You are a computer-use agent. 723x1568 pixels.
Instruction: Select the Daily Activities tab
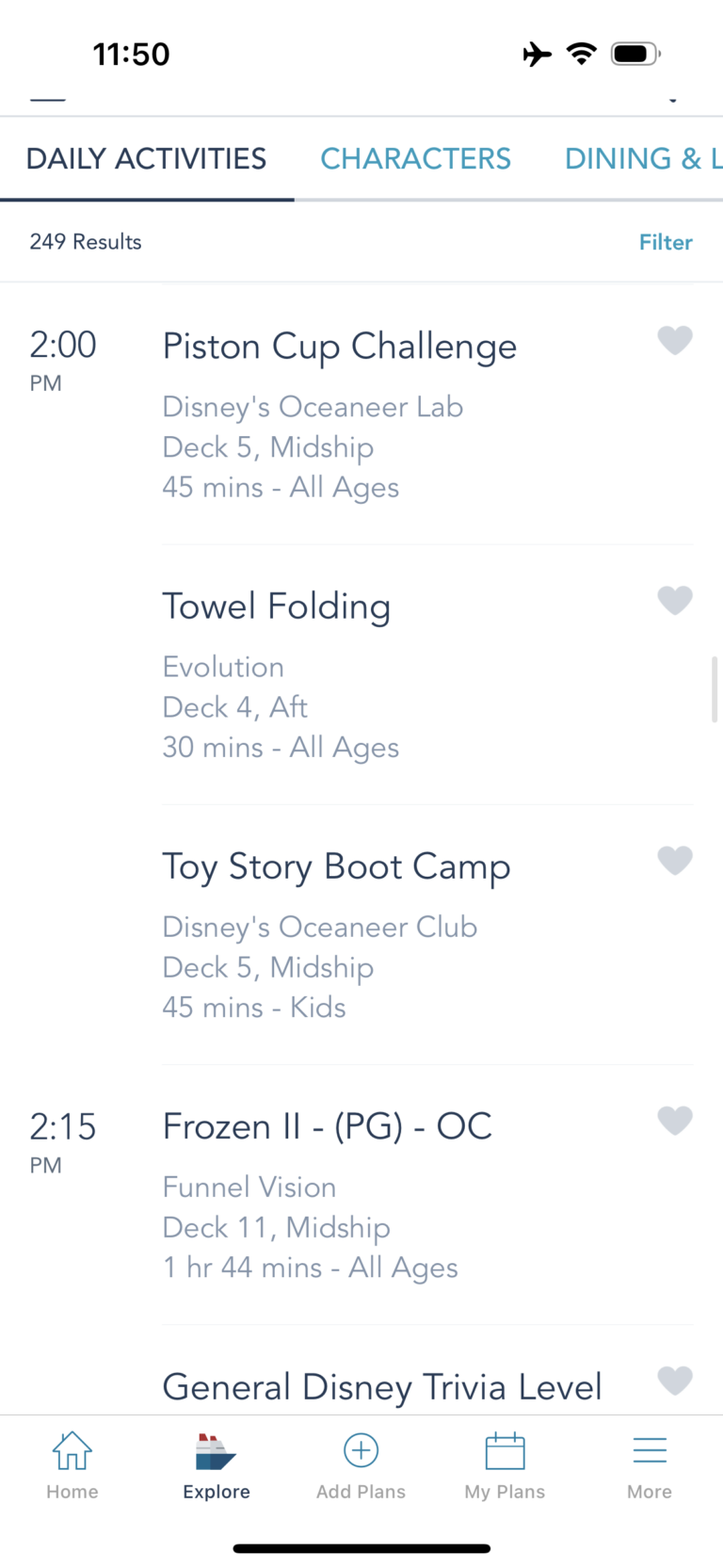(145, 158)
